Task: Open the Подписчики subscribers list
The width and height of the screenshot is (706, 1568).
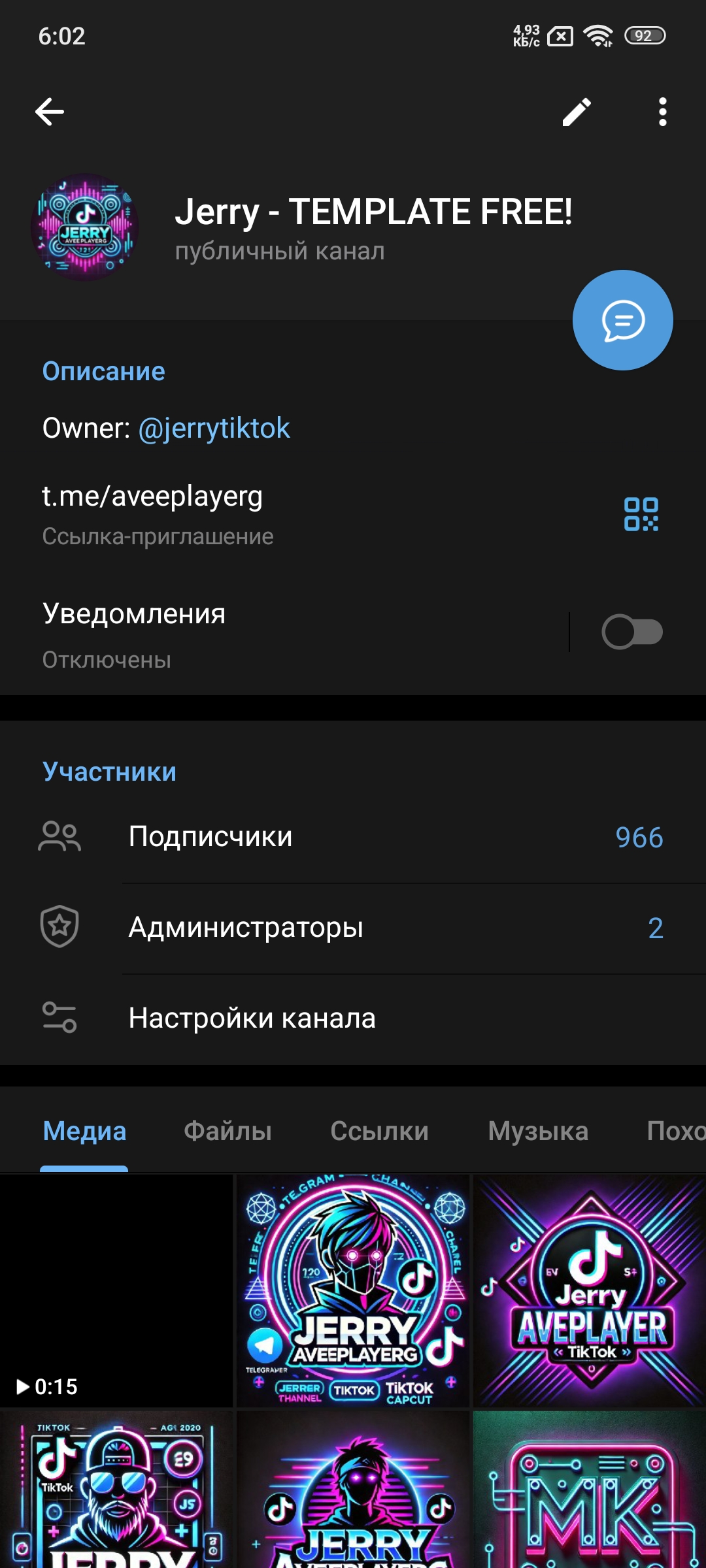Action: pyautogui.click(x=353, y=837)
